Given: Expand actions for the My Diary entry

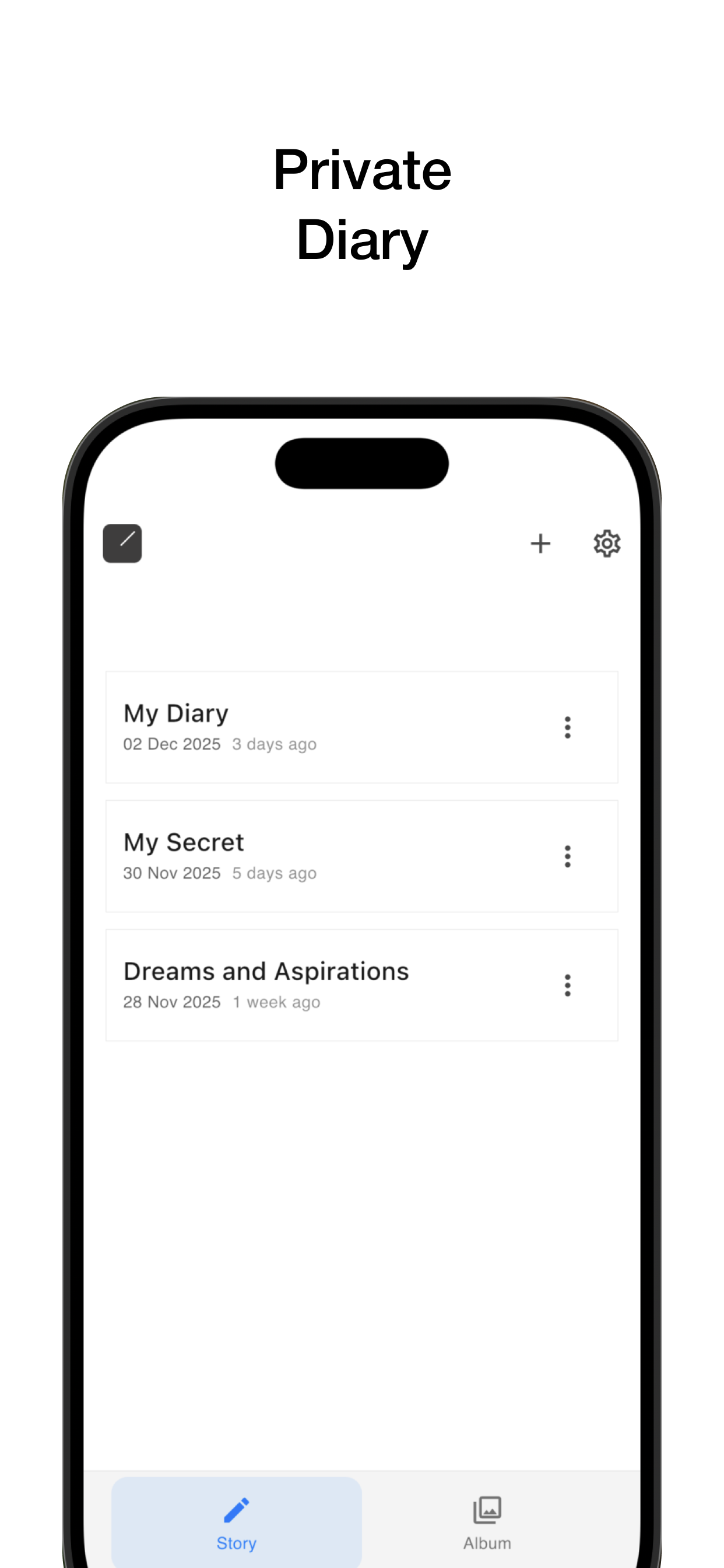Looking at the screenshot, I should pos(567,727).
